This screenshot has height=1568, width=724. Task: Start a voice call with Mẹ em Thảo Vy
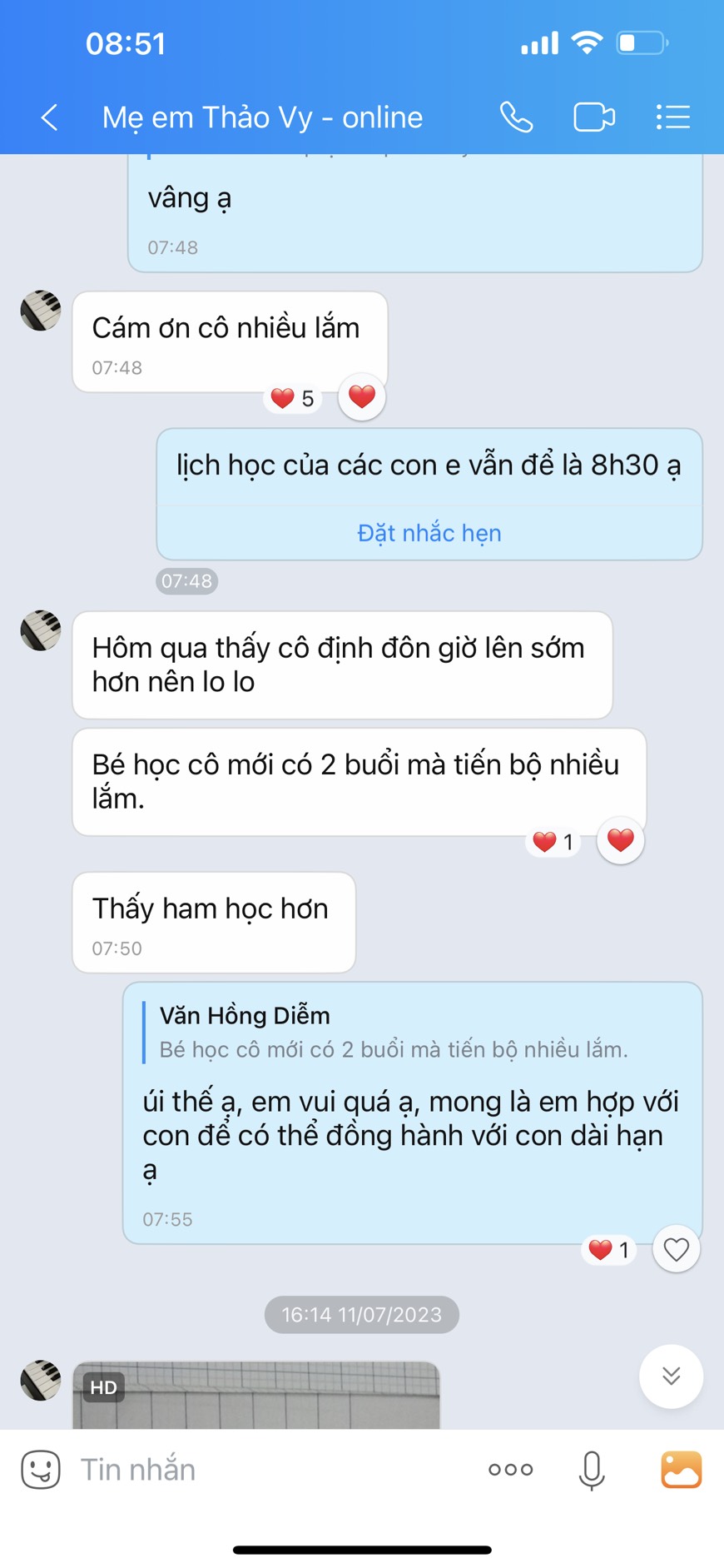(x=516, y=117)
